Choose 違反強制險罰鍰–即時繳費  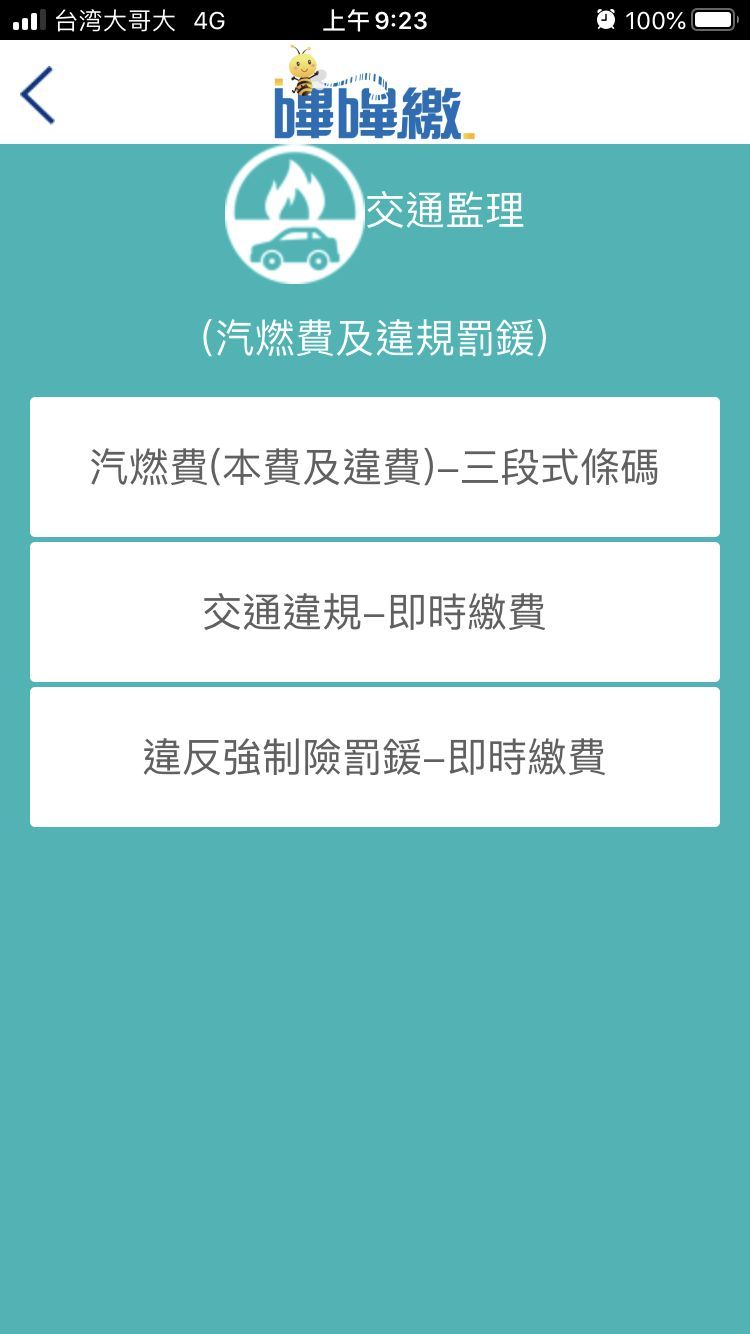375,757
